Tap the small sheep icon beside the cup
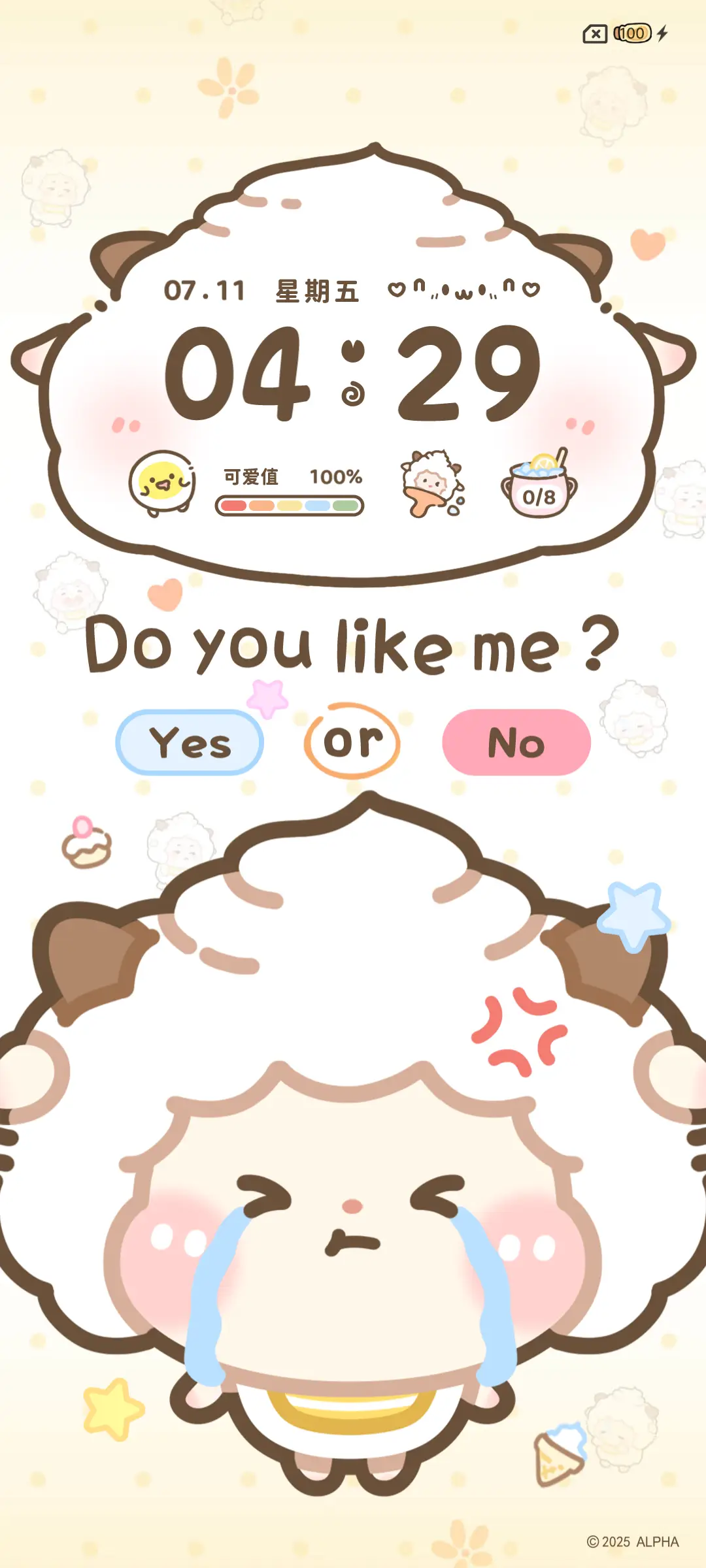 (431, 483)
